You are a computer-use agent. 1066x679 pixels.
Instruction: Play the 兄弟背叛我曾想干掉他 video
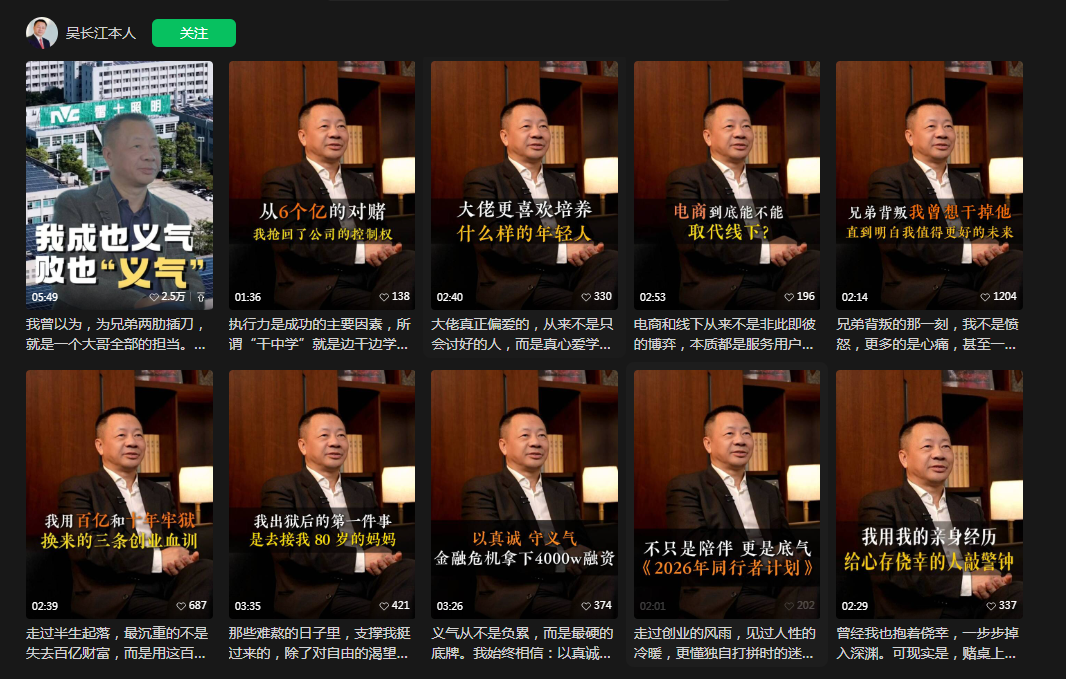pyautogui.click(x=929, y=185)
